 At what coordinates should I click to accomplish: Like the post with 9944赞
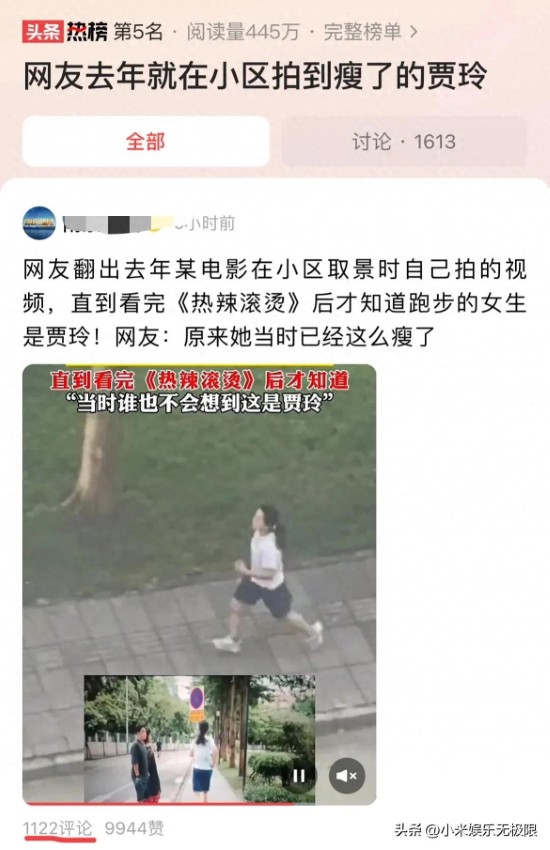[134, 828]
